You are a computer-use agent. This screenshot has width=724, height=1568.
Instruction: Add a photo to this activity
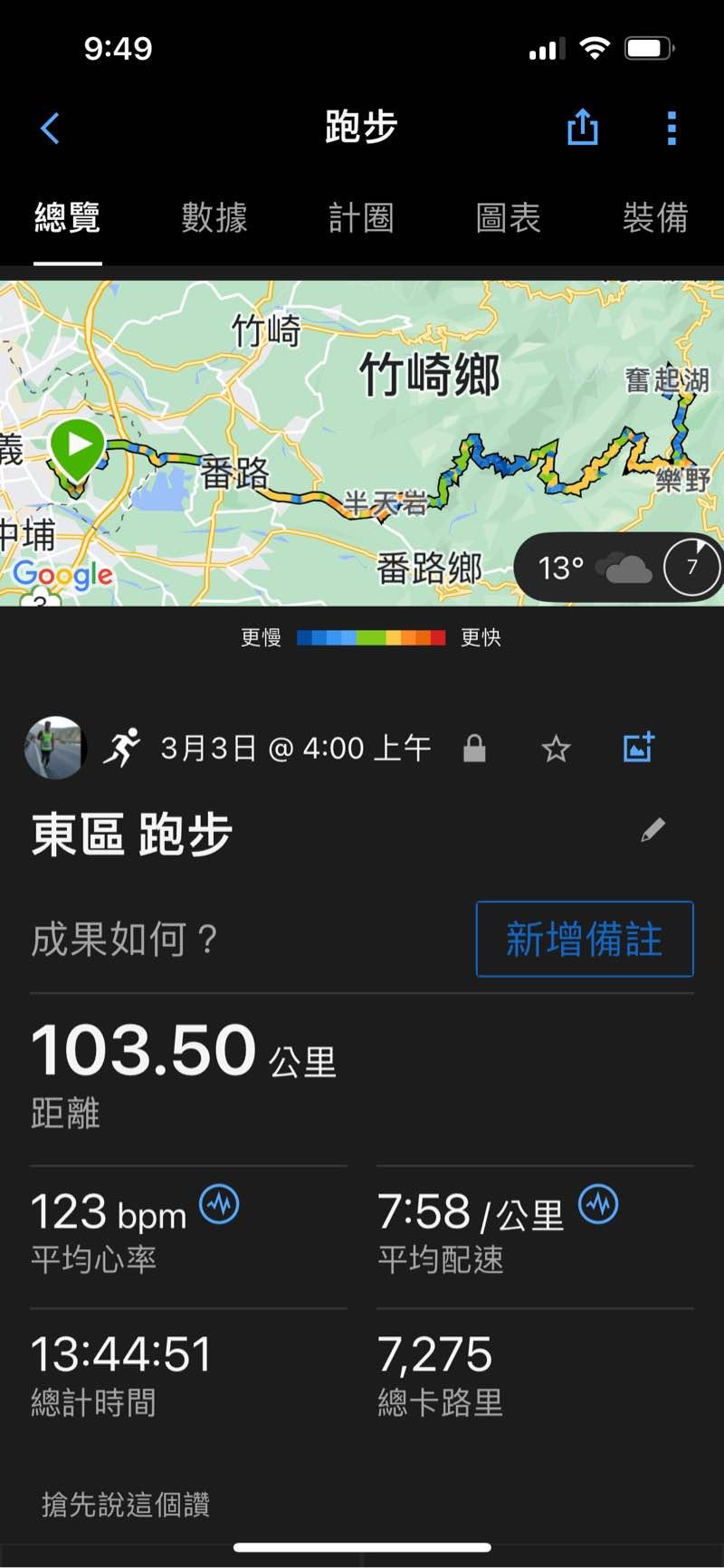point(638,748)
